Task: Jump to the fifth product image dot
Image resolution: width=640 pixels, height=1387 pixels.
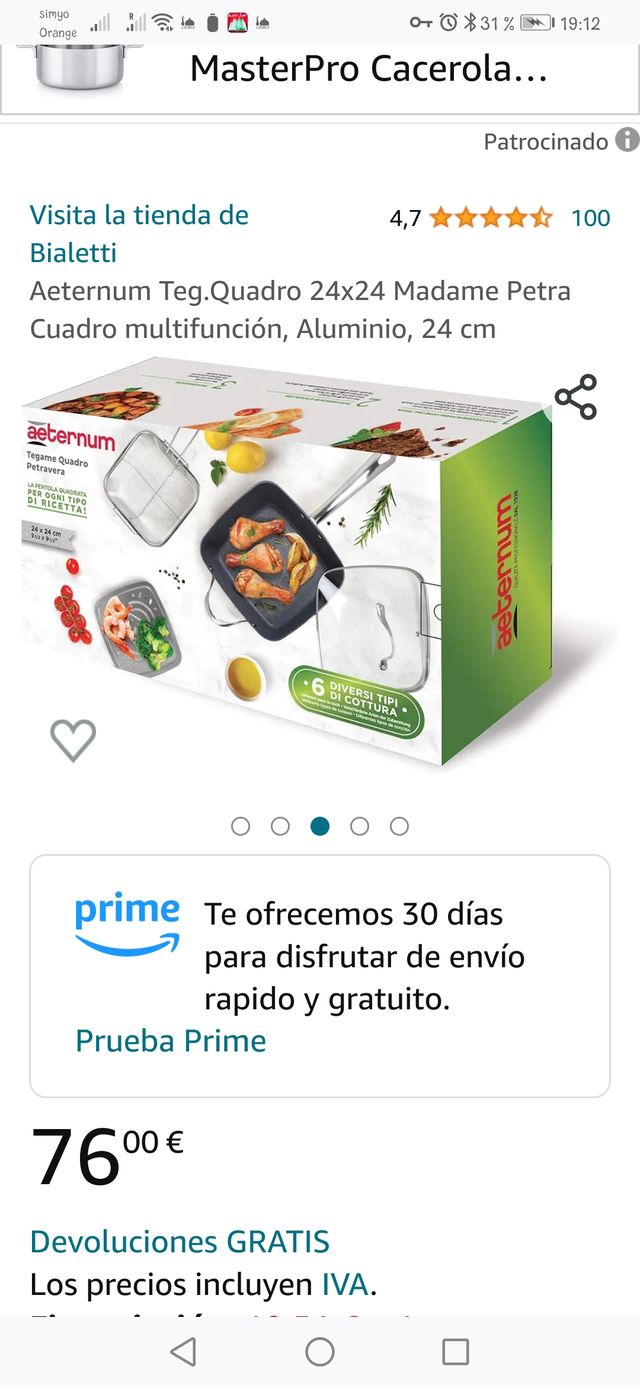Action: click(400, 826)
